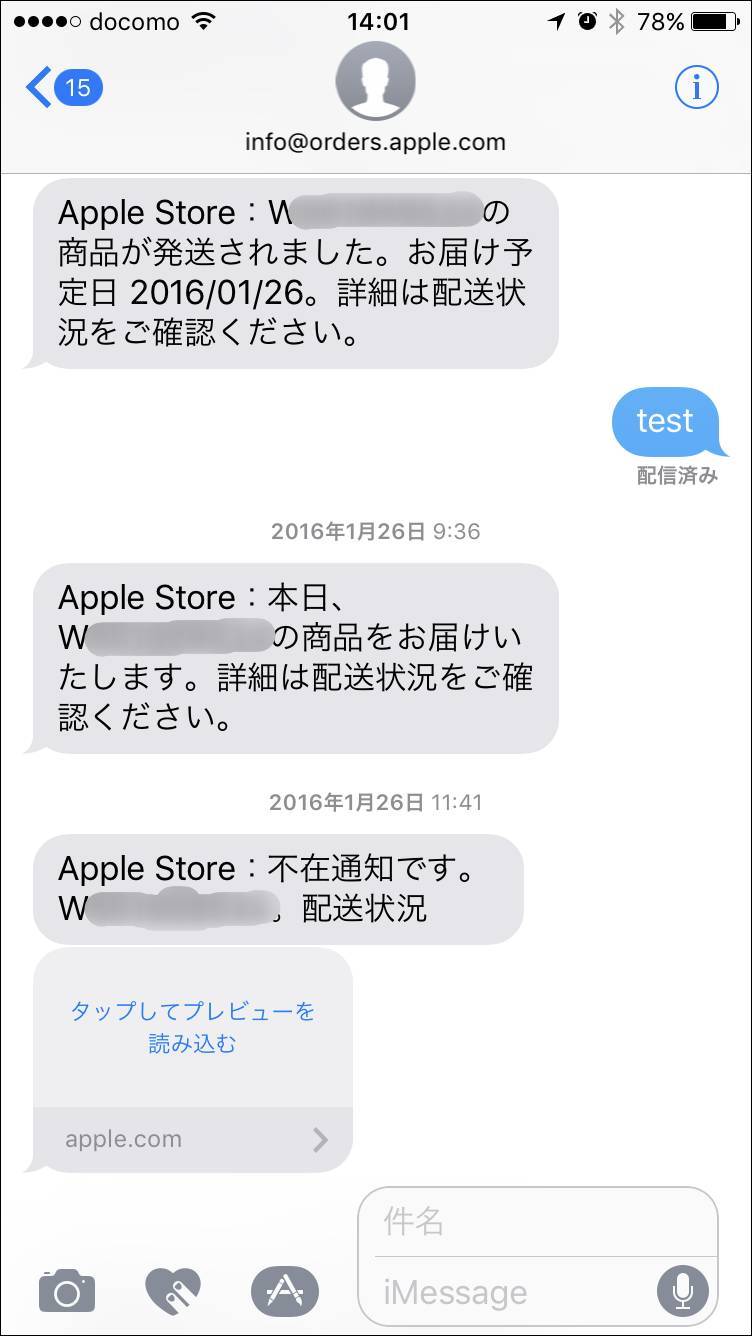
Task: Open conversation details info button
Action: [x=696, y=88]
